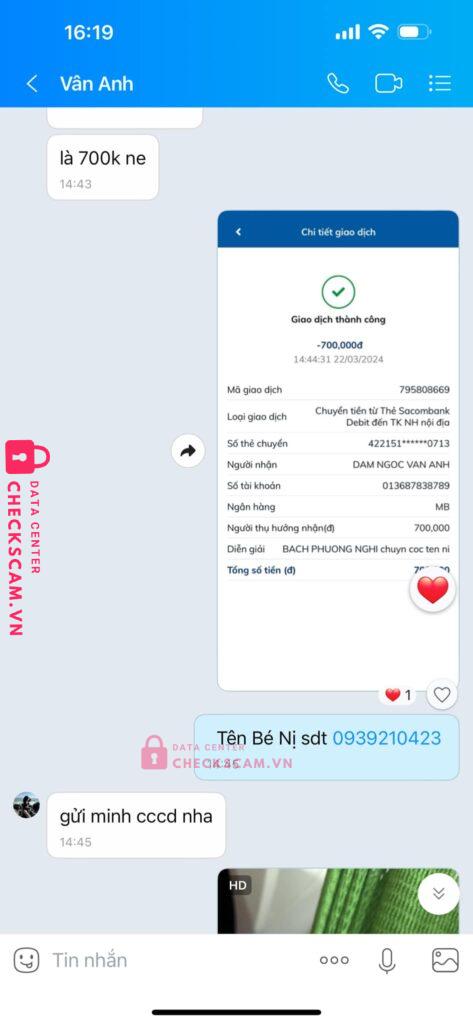Open the sender's profile avatar
Image resolution: width=473 pixels, height=1024 pixels.
(x=27, y=805)
